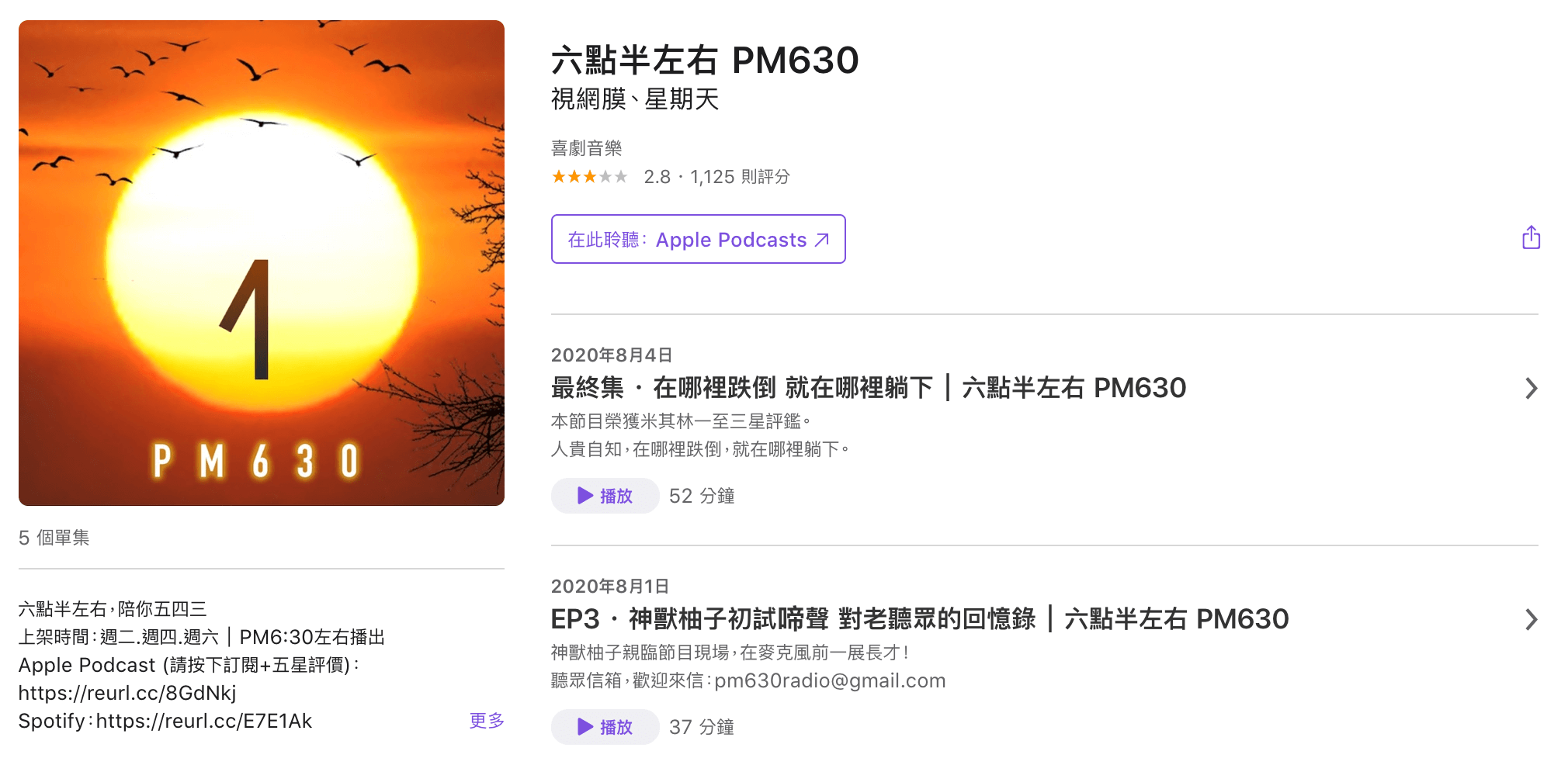Screen dimensions: 1568x765
Task: Play the 最終集 52-minute episode
Action: coord(605,496)
